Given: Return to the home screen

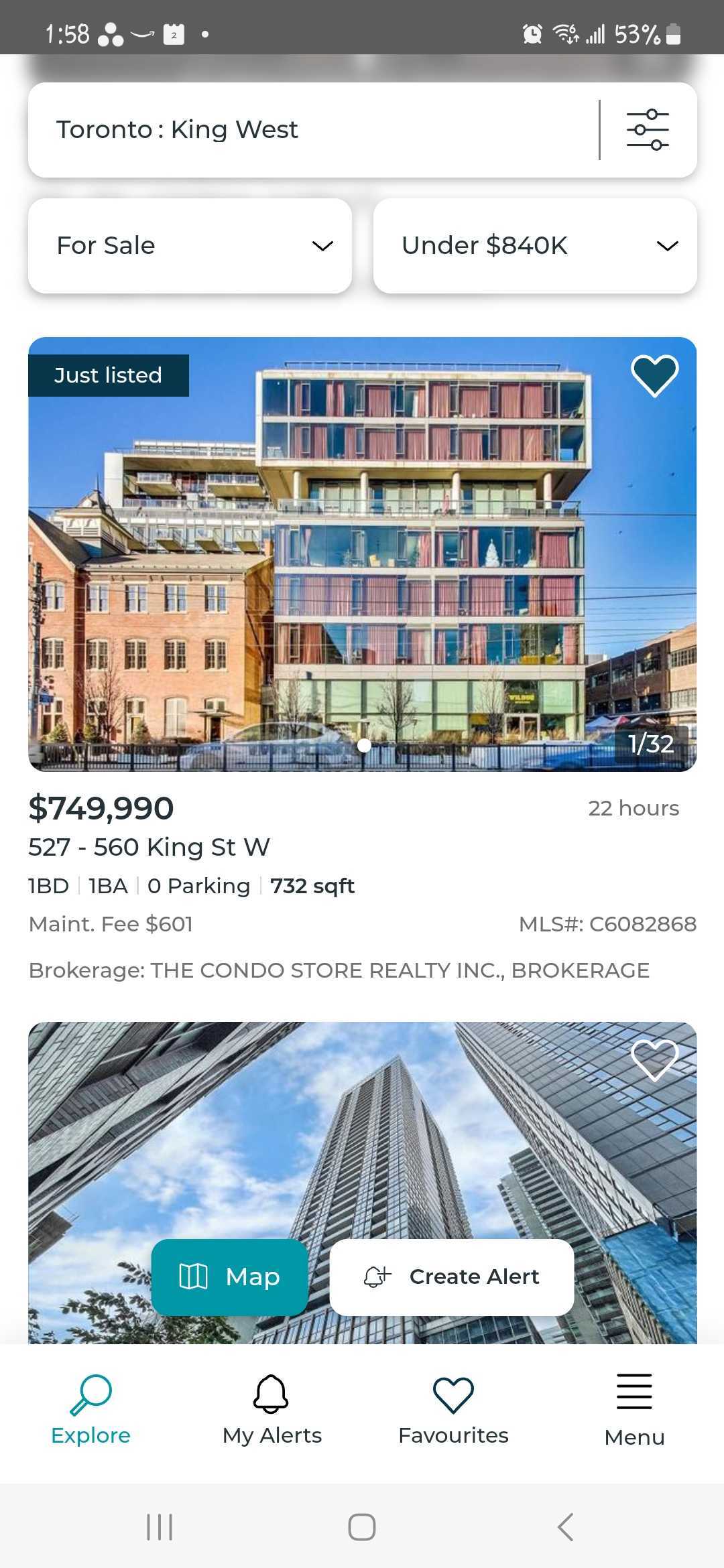Looking at the screenshot, I should tap(362, 1527).
